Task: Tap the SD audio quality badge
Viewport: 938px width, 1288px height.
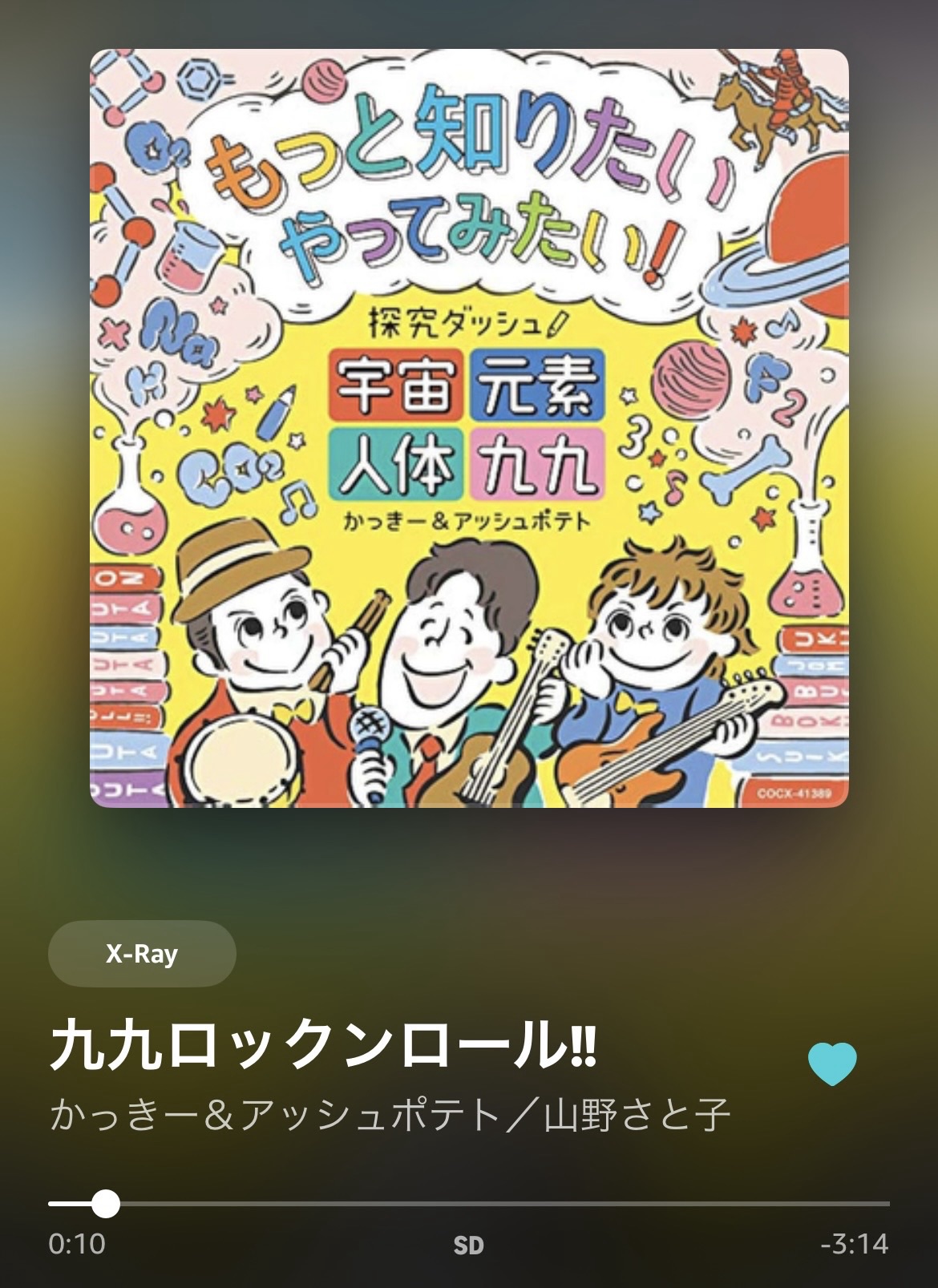Action: (x=468, y=1246)
